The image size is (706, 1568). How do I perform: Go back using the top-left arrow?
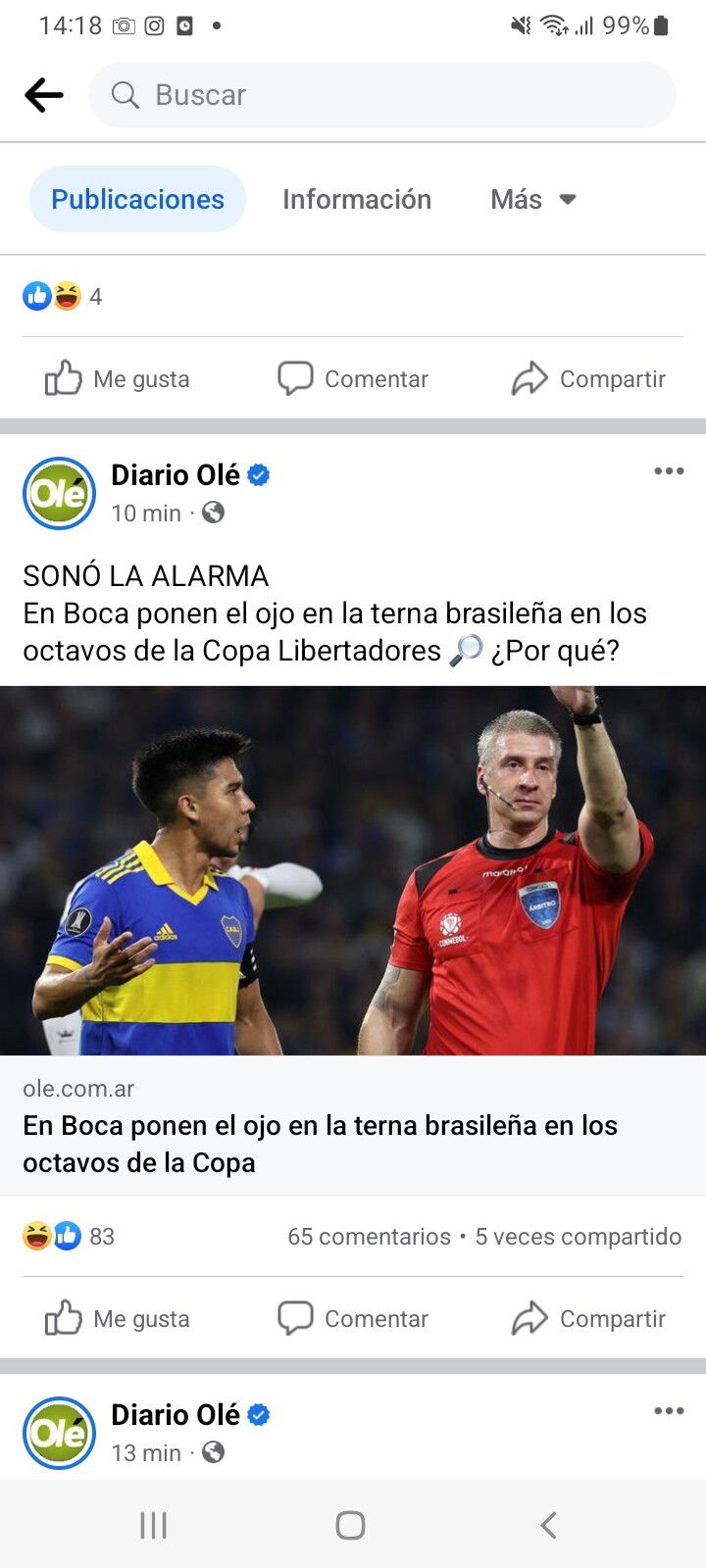point(44,95)
